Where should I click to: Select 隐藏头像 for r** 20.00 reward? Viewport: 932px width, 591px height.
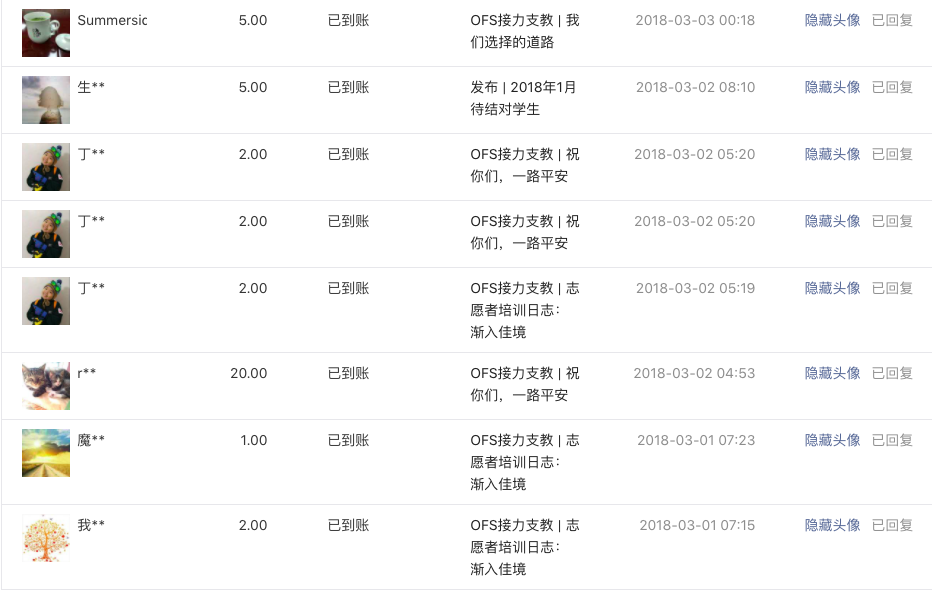(x=832, y=373)
